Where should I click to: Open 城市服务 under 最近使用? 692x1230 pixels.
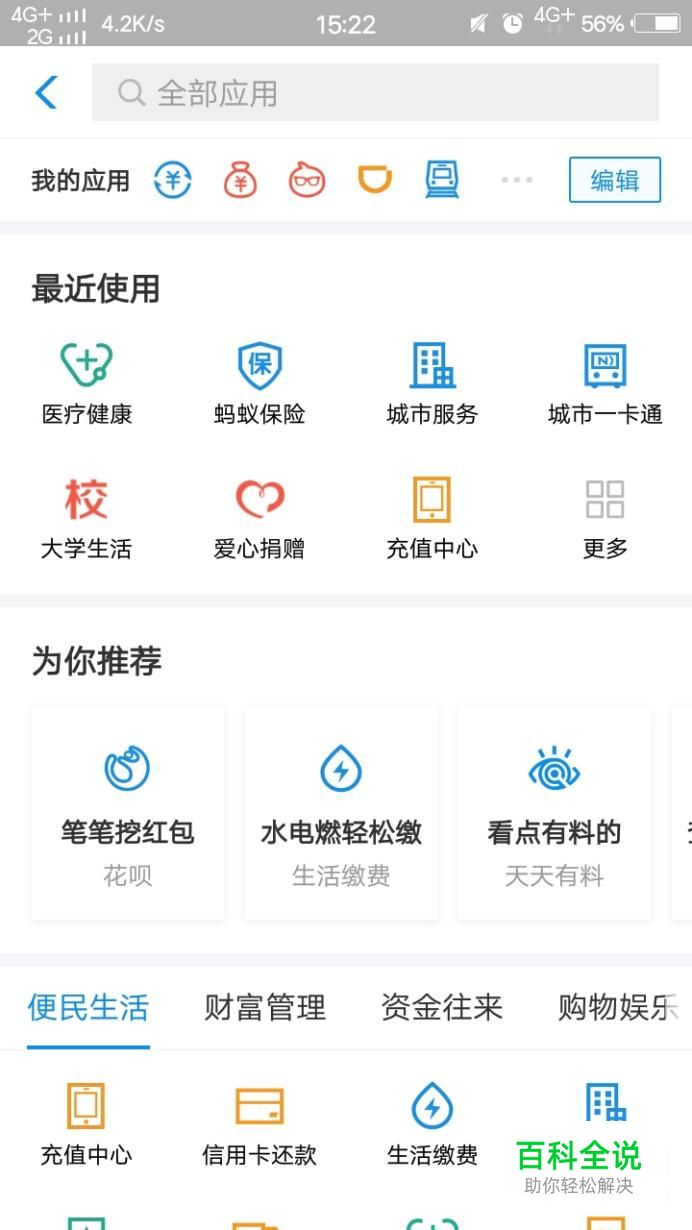pyautogui.click(x=432, y=384)
